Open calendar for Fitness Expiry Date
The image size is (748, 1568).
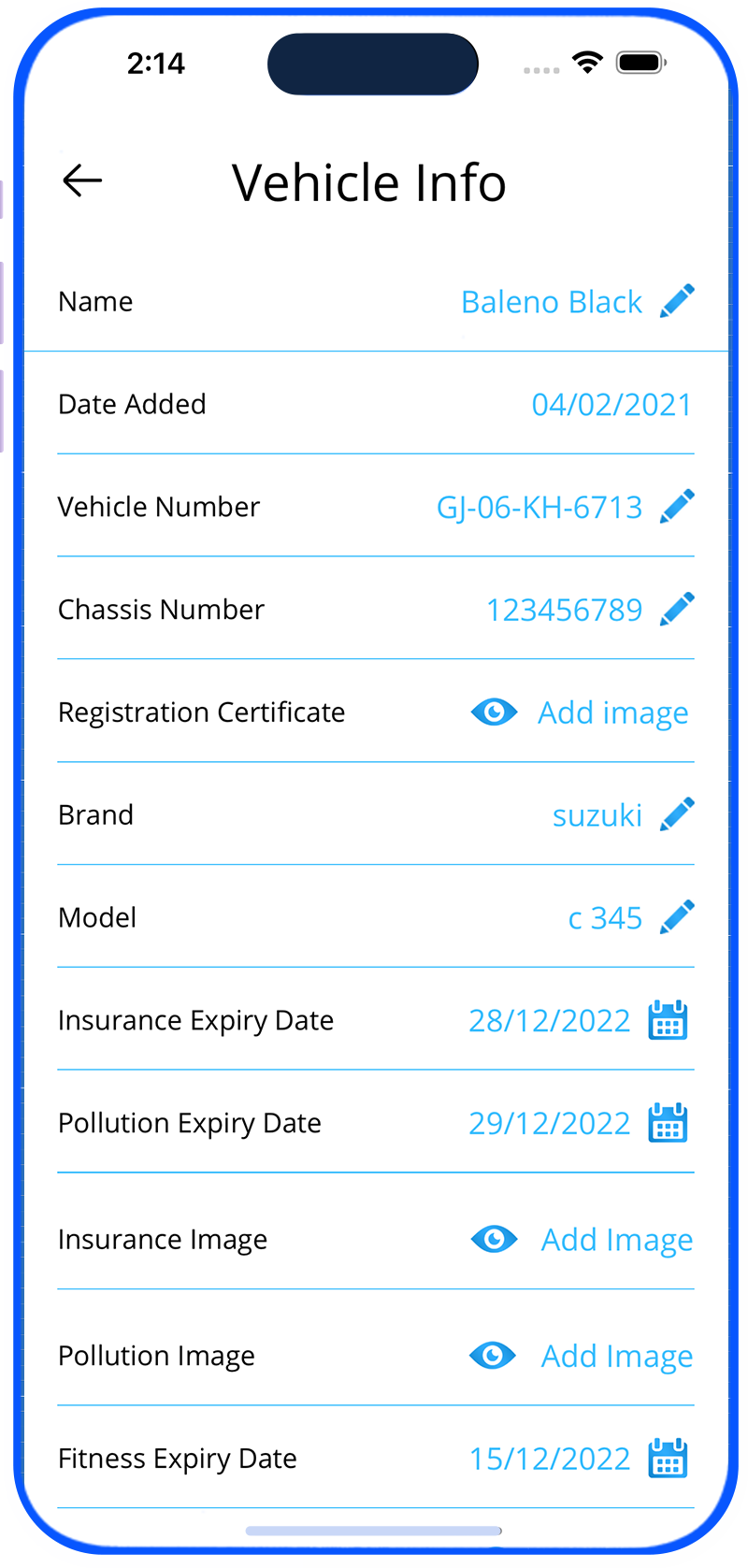pos(669,1459)
